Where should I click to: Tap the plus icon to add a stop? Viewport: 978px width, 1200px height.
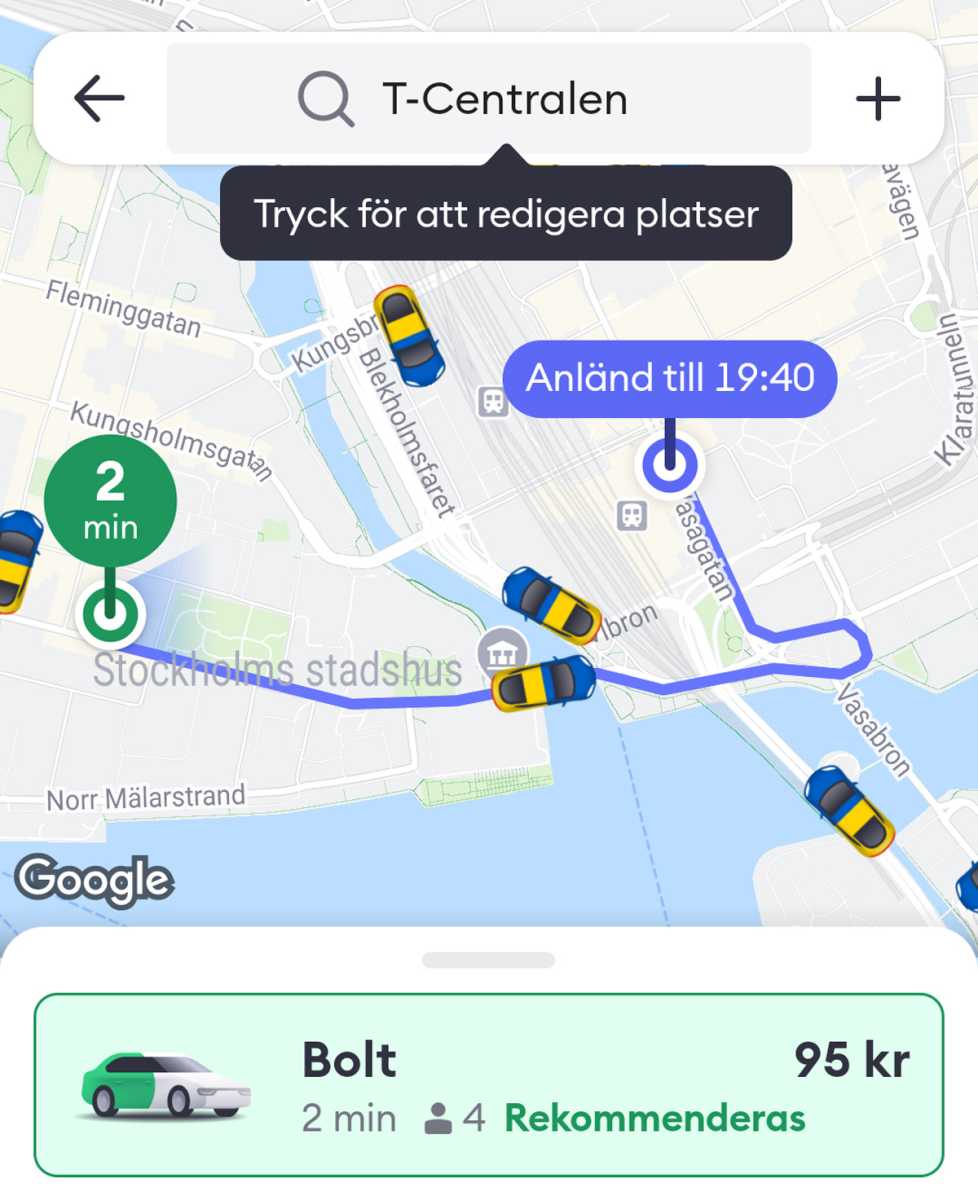point(878,97)
